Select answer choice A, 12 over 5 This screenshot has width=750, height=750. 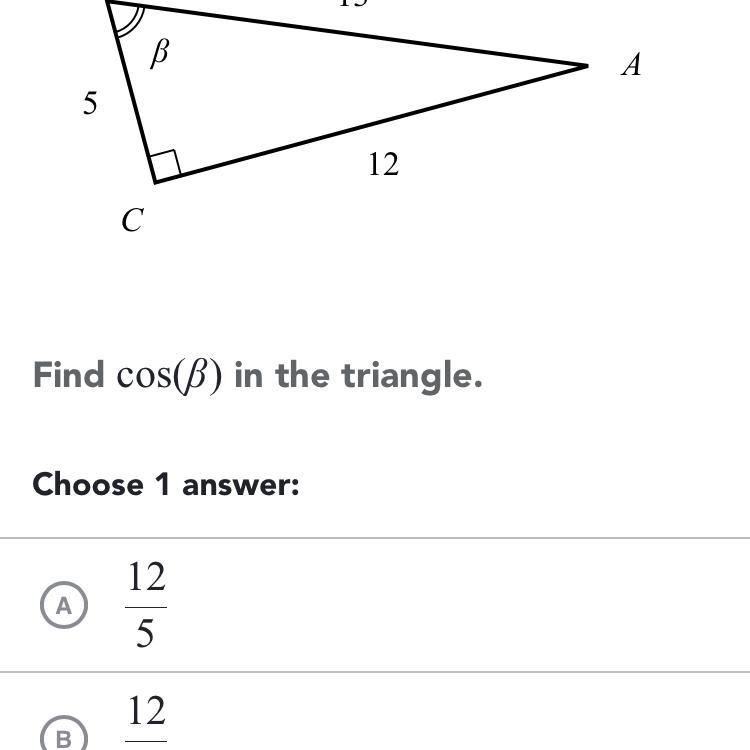[x=64, y=605]
